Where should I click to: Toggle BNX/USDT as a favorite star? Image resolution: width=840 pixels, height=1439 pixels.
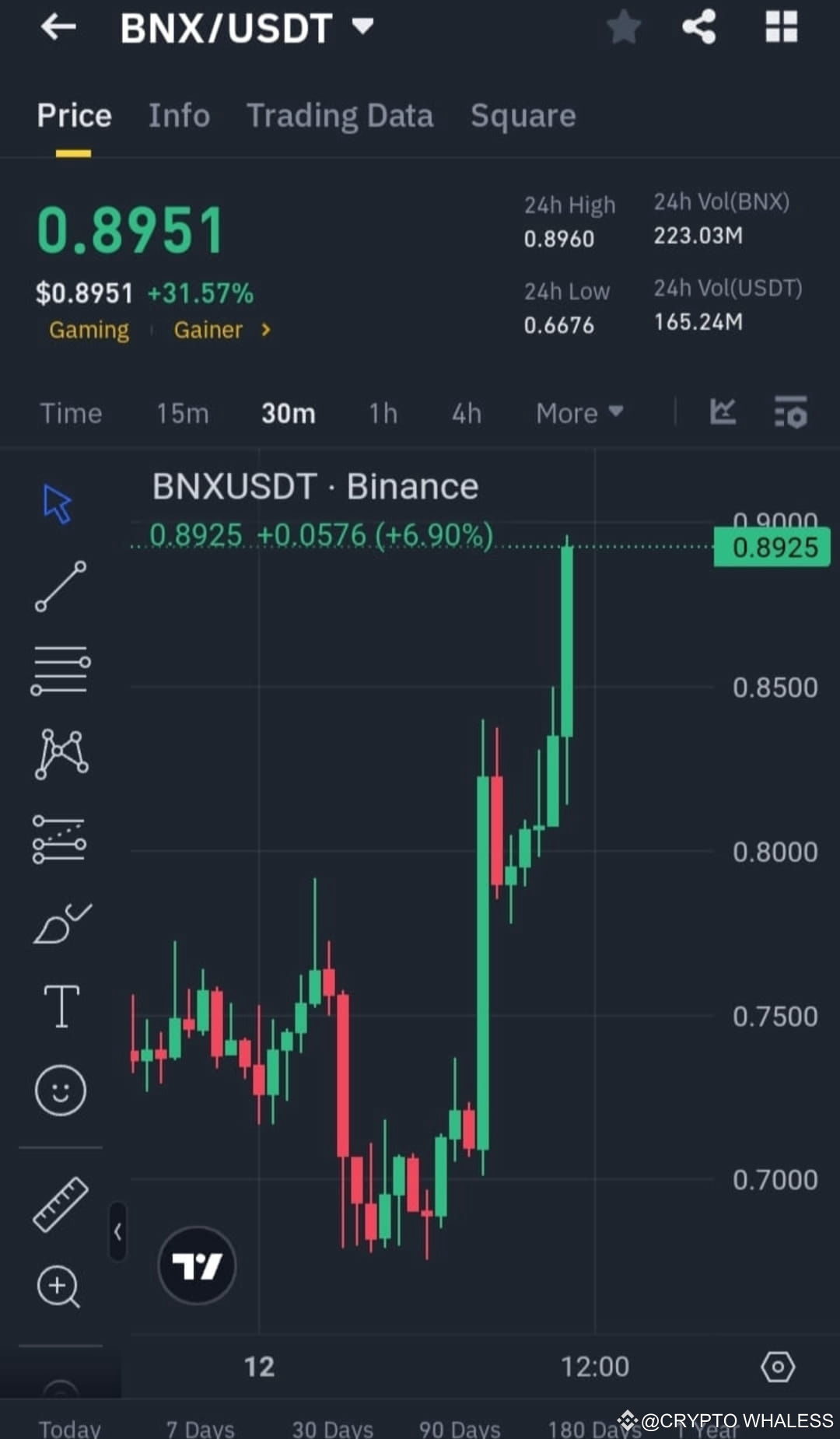(x=623, y=28)
